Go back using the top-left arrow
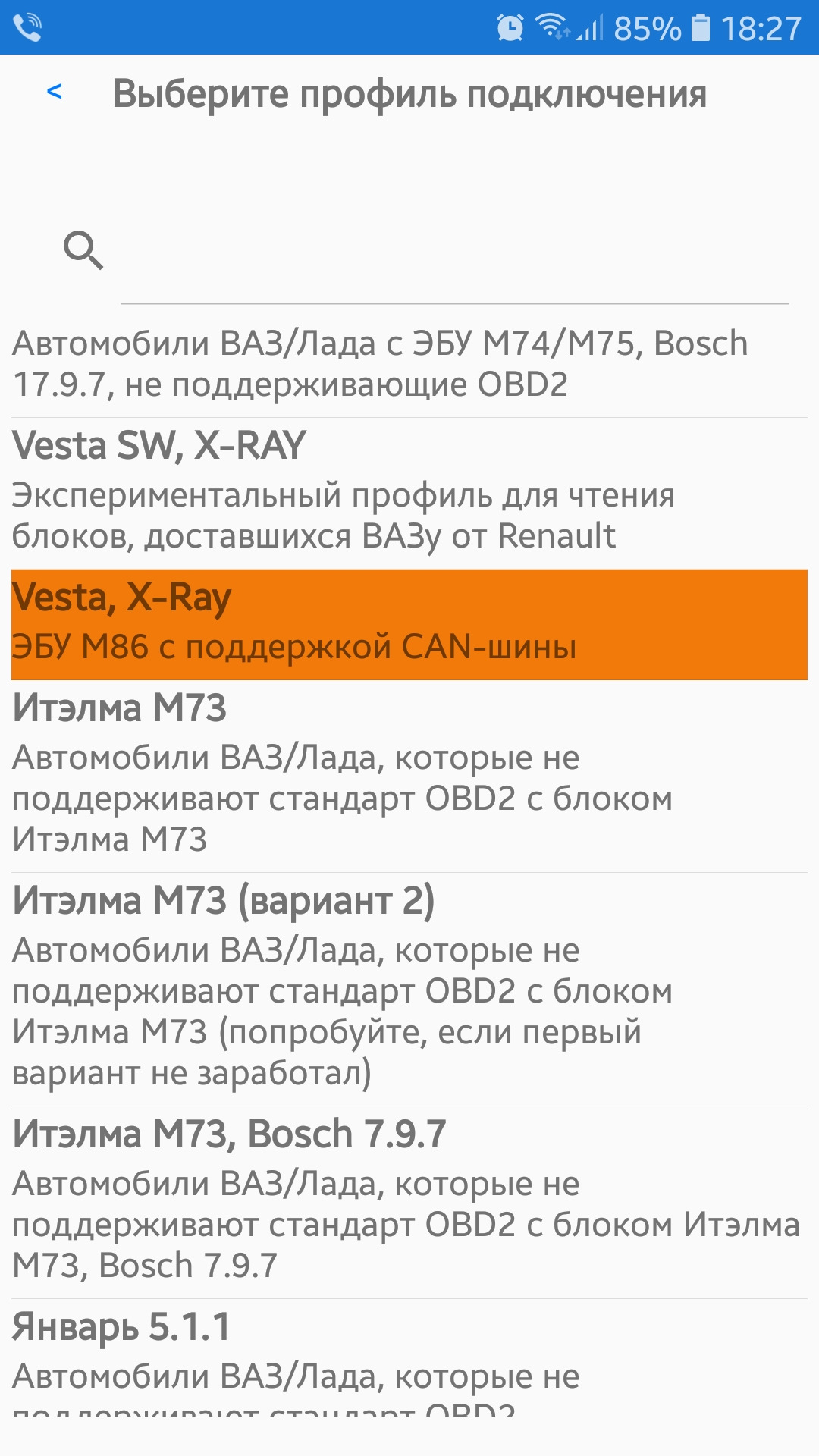 [55, 93]
